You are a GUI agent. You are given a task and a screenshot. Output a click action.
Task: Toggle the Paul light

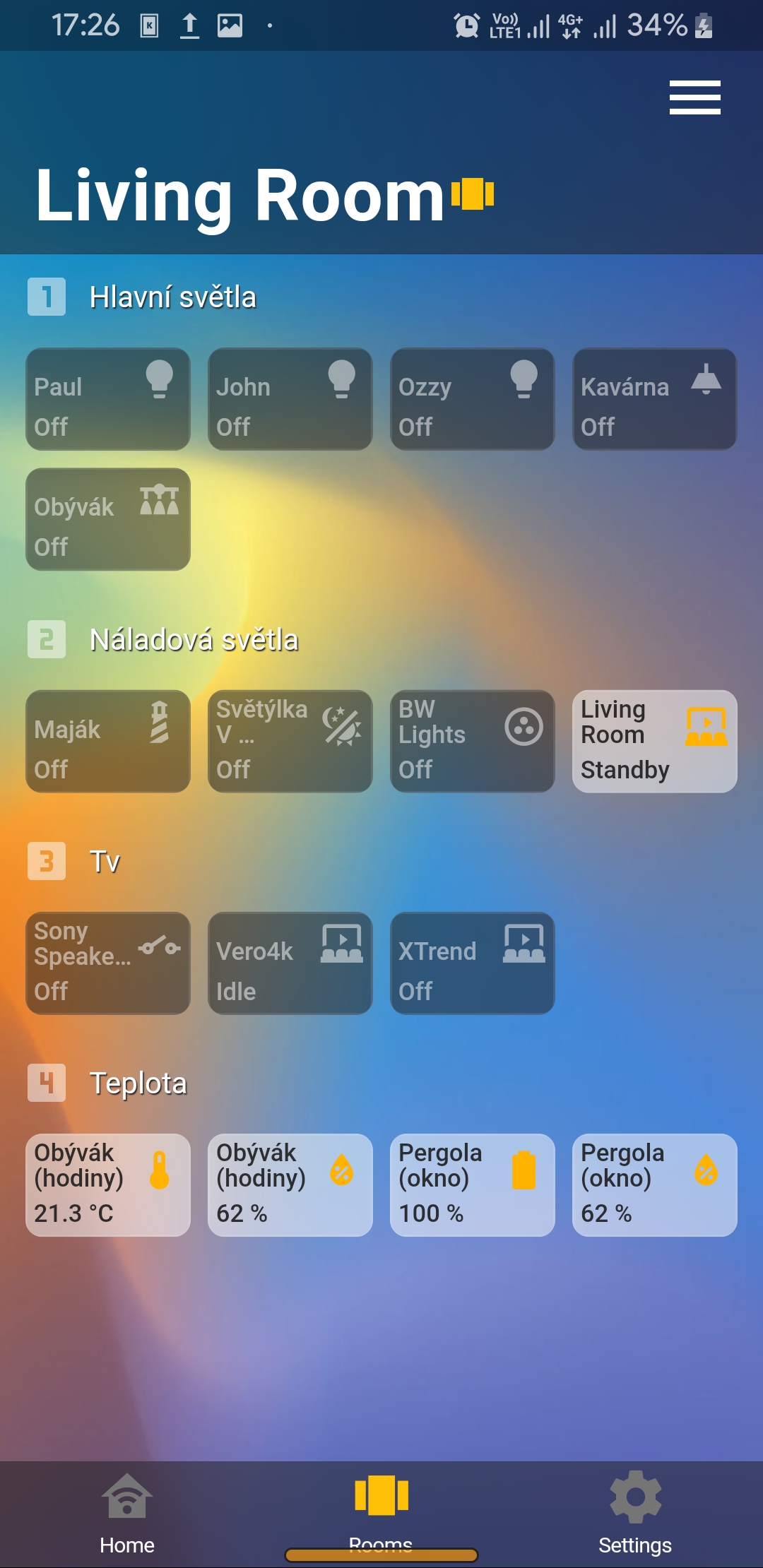pyautogui.click(x=108, y=399)
